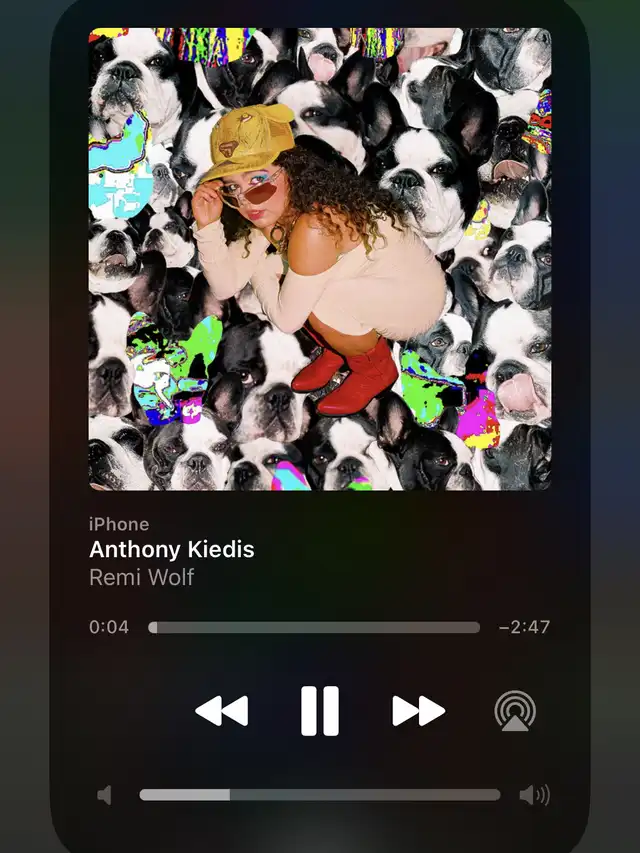The image size is (640, 853).
Task: Tap the volume slider
Action: point(319,795)
